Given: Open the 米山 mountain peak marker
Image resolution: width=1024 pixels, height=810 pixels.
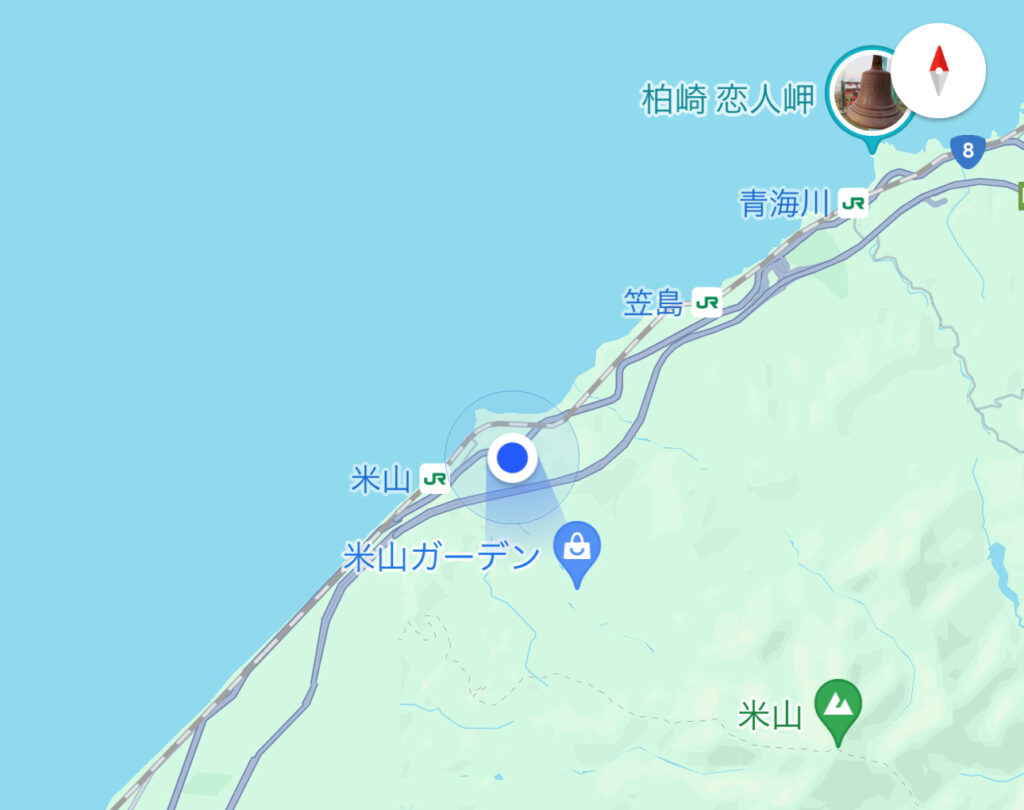Looking at the screenshot, I should [x=838, y=706].
